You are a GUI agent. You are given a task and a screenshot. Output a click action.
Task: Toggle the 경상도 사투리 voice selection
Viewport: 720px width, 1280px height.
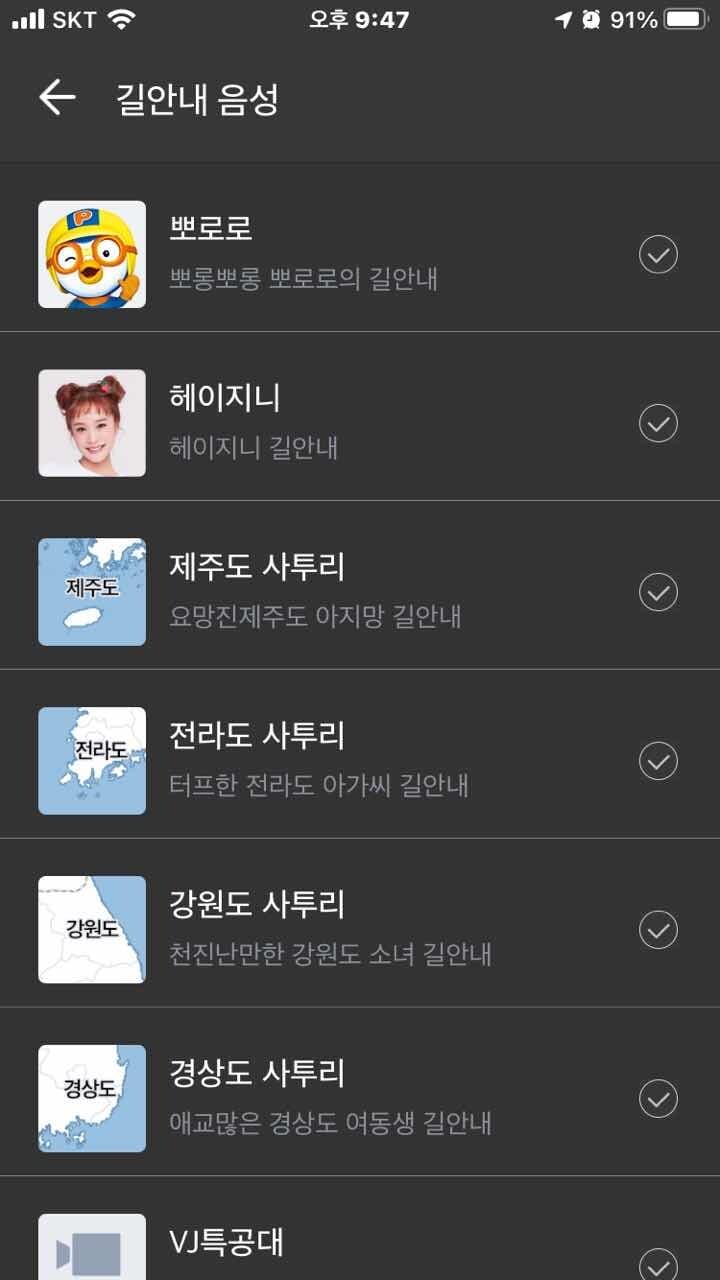click(658, 1099)
